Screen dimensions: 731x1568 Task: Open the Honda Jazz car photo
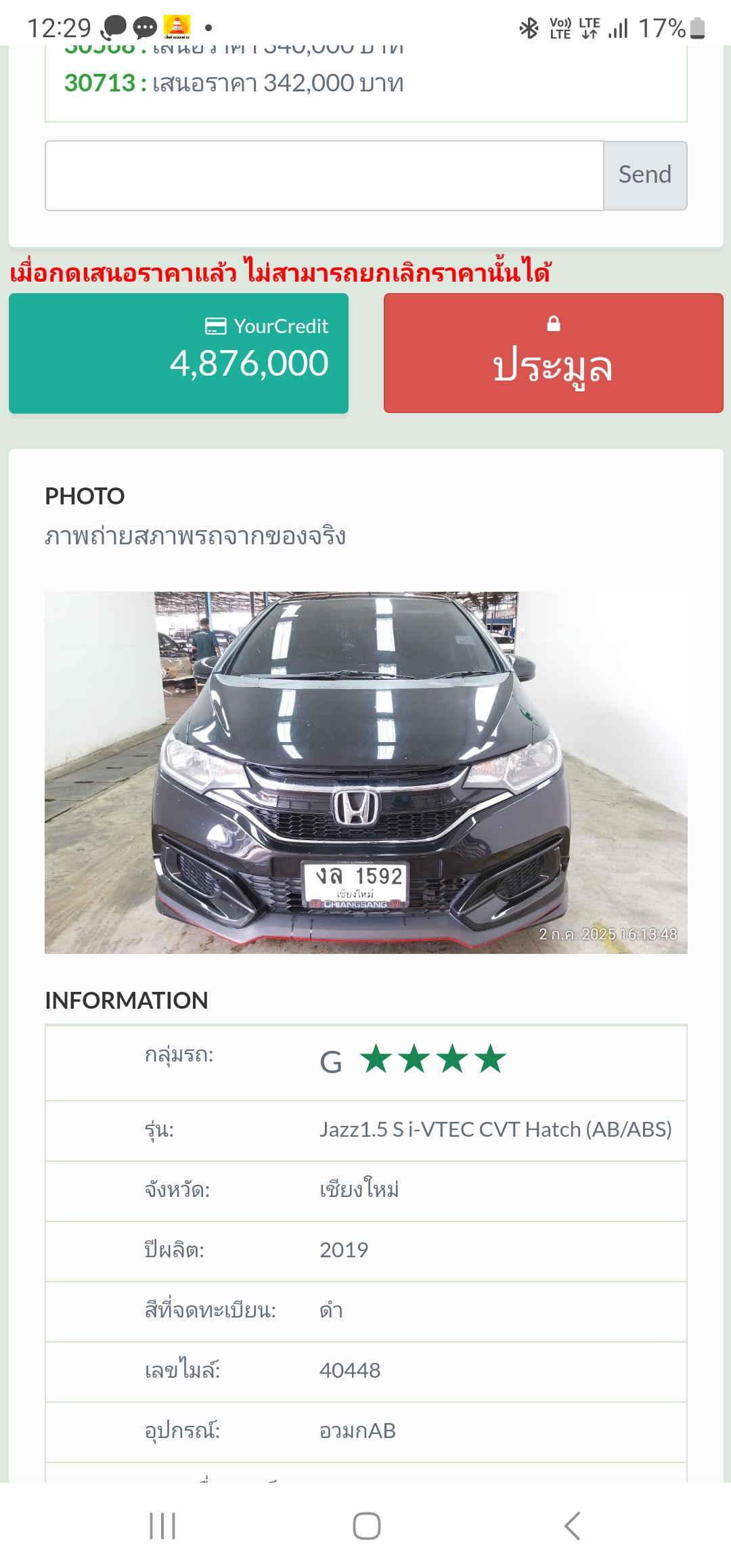(x=365, y=772)
